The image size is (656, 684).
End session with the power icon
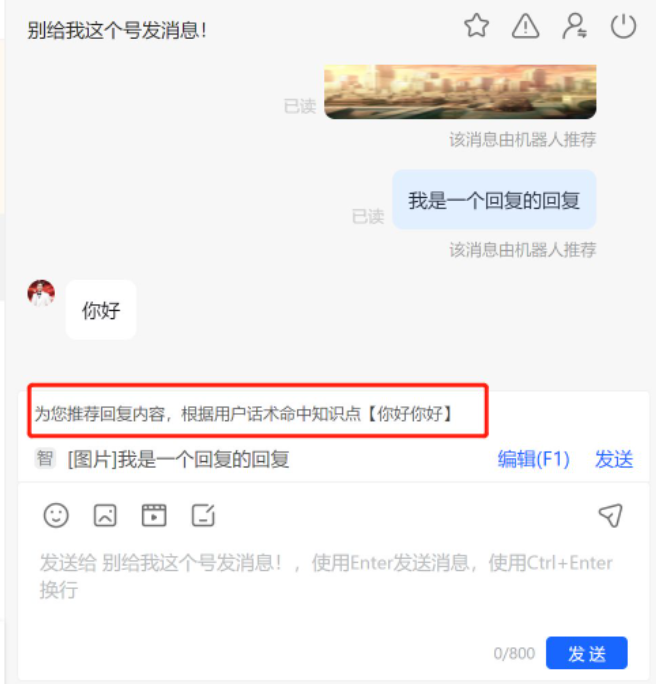pyautogui.click(x=624, y=27)
